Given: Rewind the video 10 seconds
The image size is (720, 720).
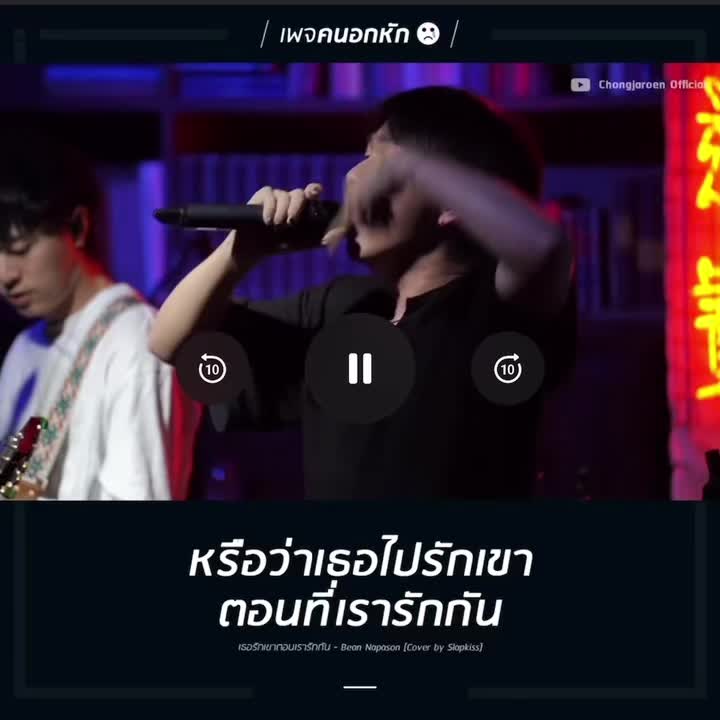Looking at the screenshot, I should [x=212, y=368].
